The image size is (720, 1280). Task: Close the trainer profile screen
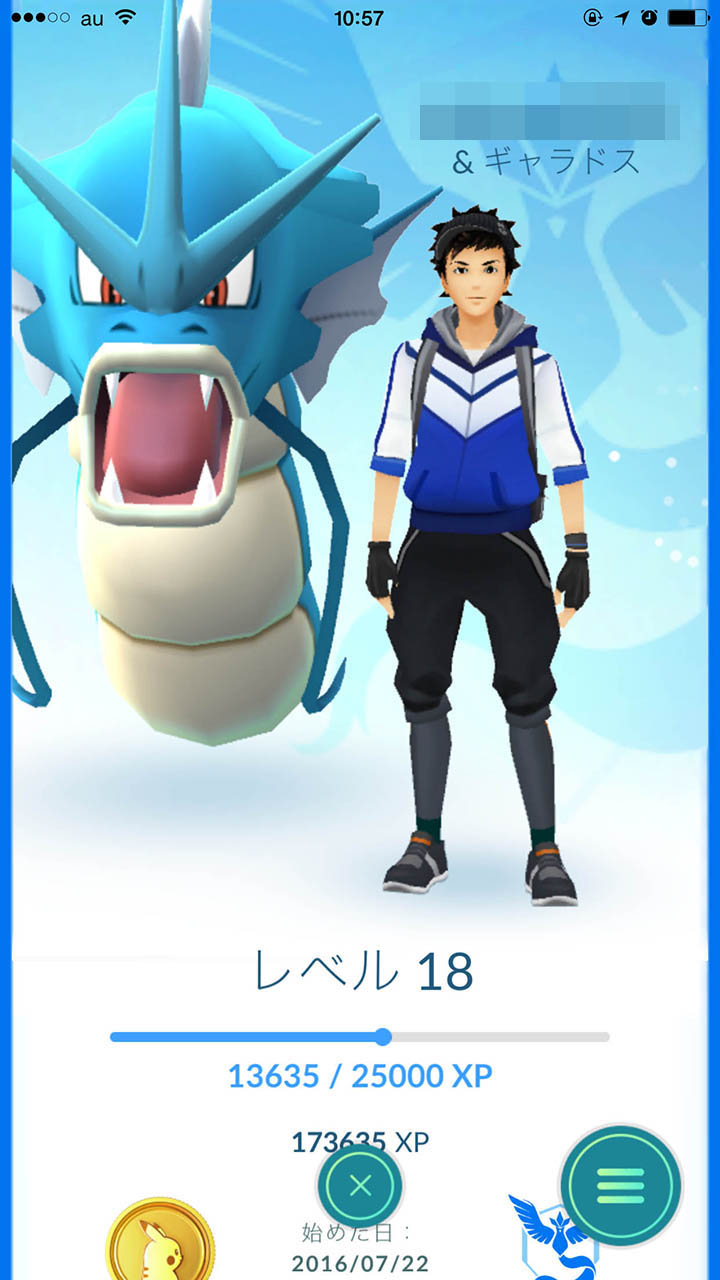(360, 1187)
